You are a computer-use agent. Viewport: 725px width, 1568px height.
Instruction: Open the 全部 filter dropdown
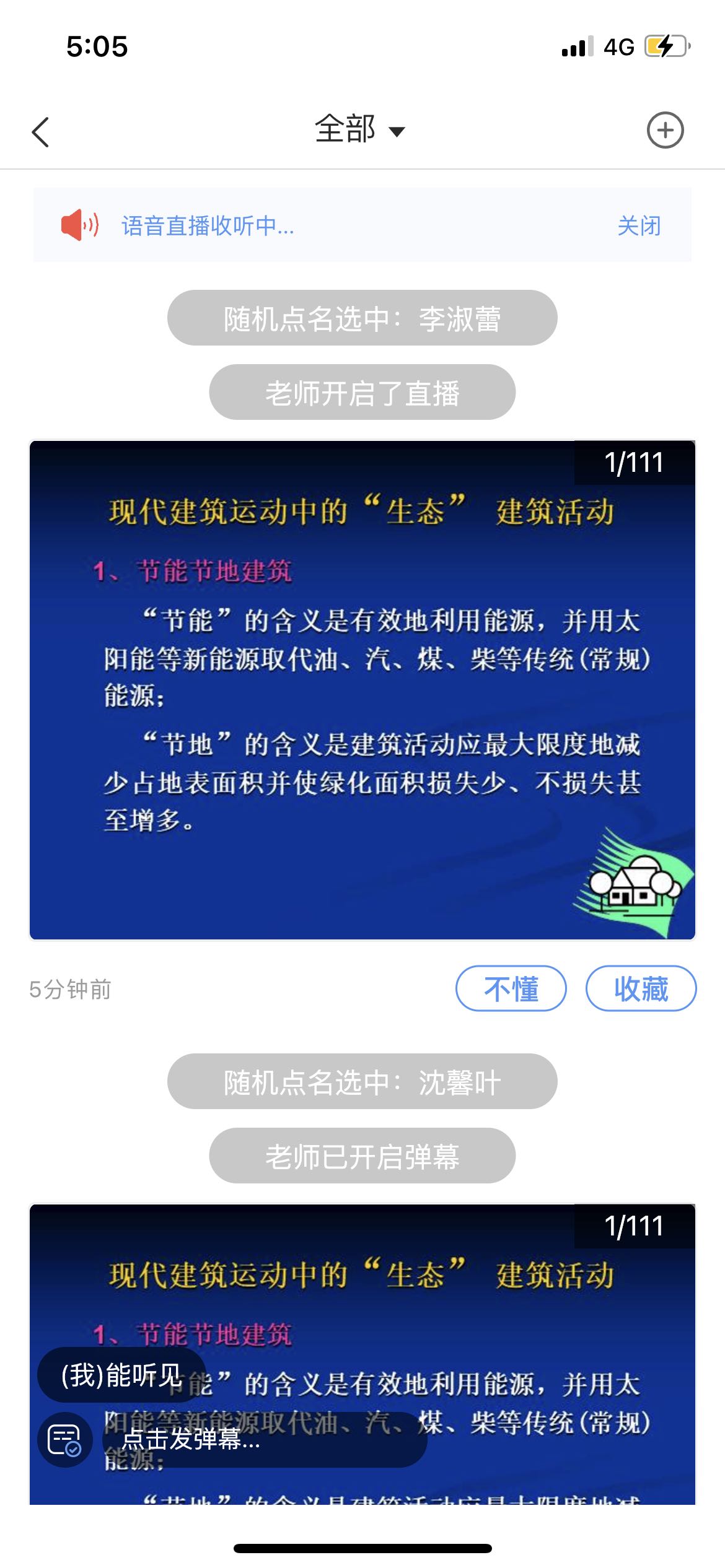coord(359,130)
